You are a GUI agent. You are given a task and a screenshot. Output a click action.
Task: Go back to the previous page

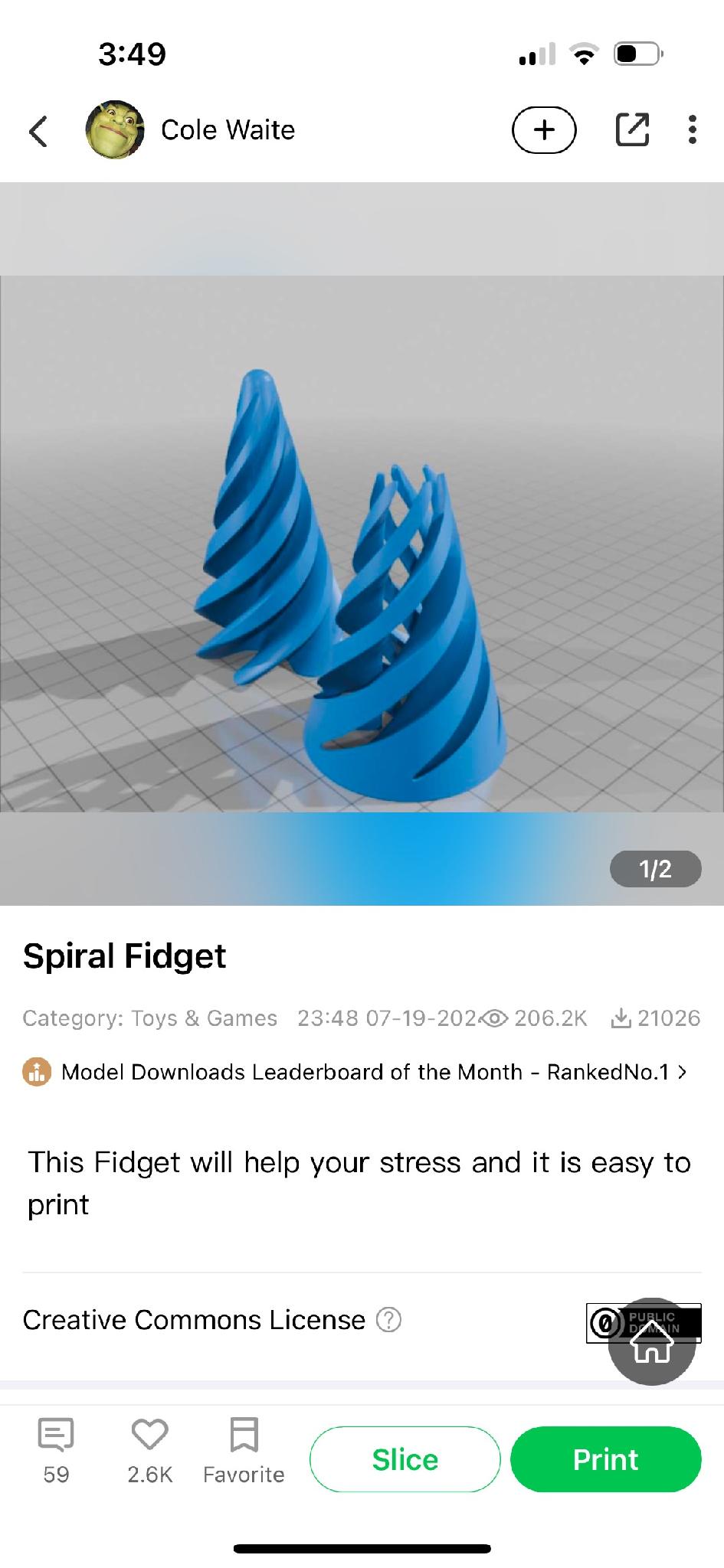click(38, 131)
